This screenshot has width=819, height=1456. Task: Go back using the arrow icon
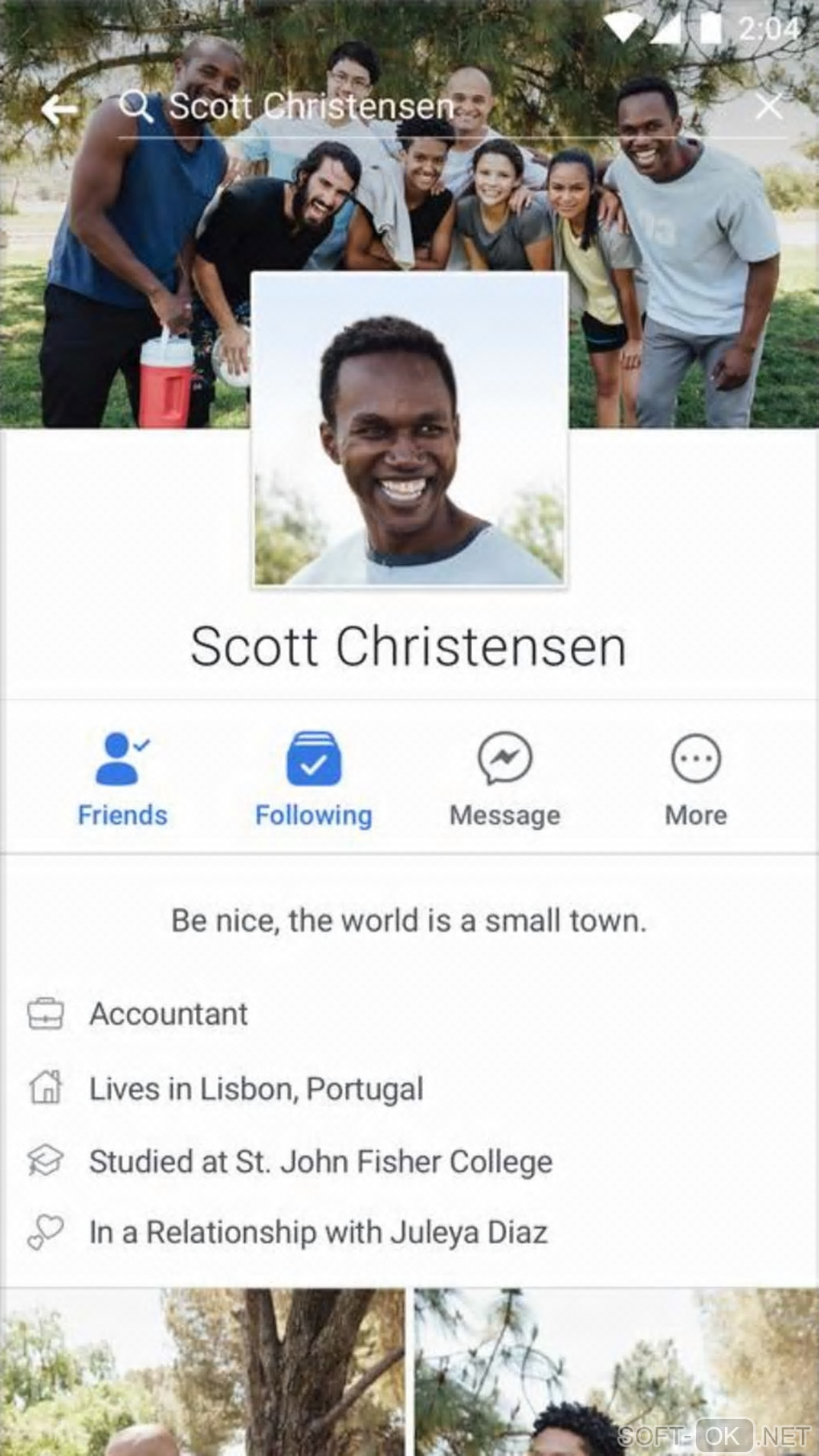coord(60,108)
